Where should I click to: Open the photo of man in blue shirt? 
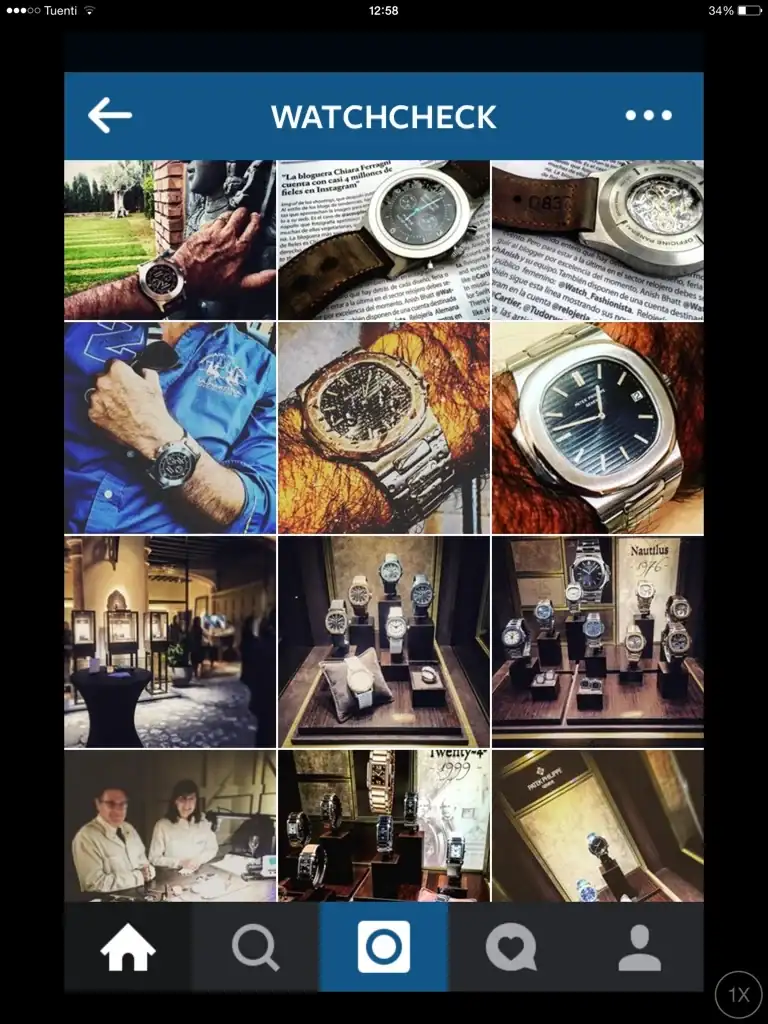tap(169, 428)
